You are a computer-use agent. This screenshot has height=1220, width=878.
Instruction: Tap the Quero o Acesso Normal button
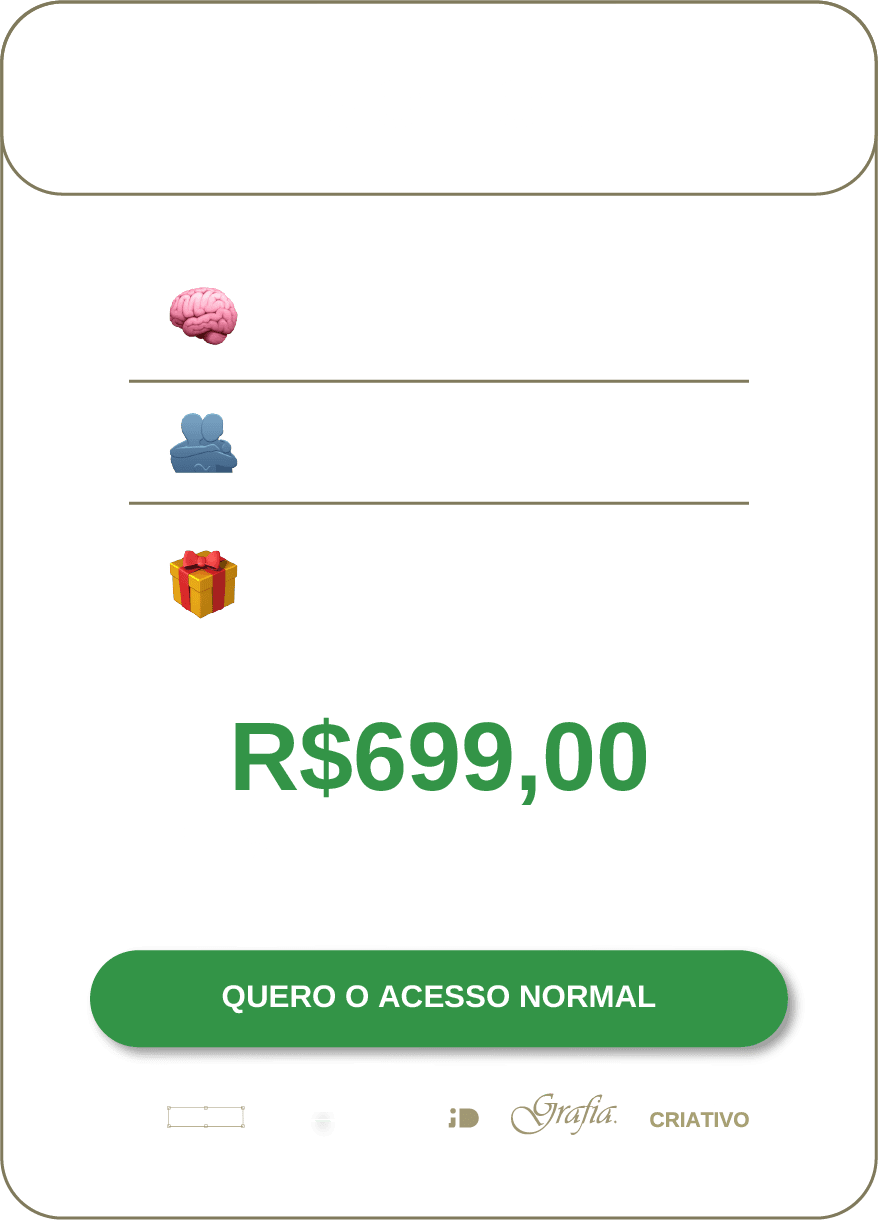438,997
